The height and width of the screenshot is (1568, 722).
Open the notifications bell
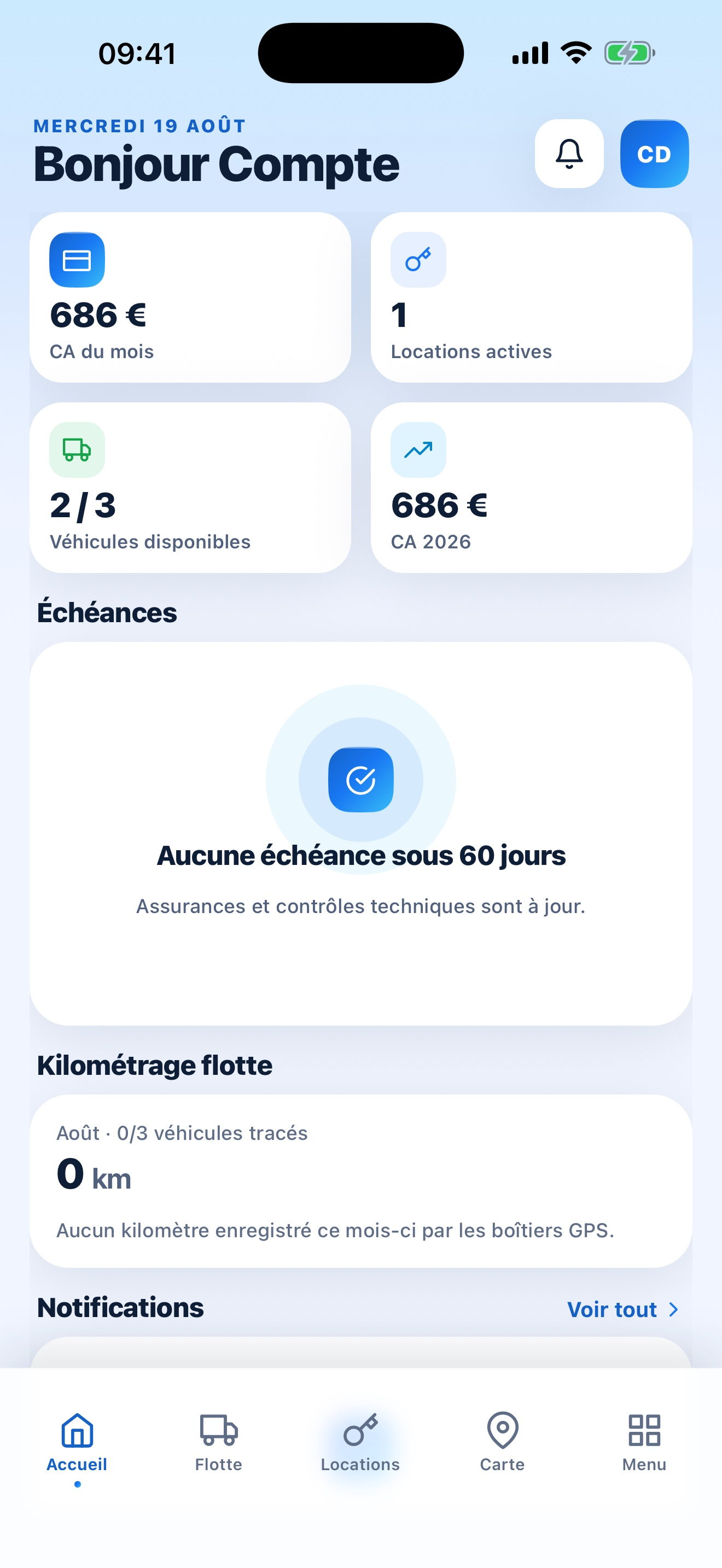point(569,154)
